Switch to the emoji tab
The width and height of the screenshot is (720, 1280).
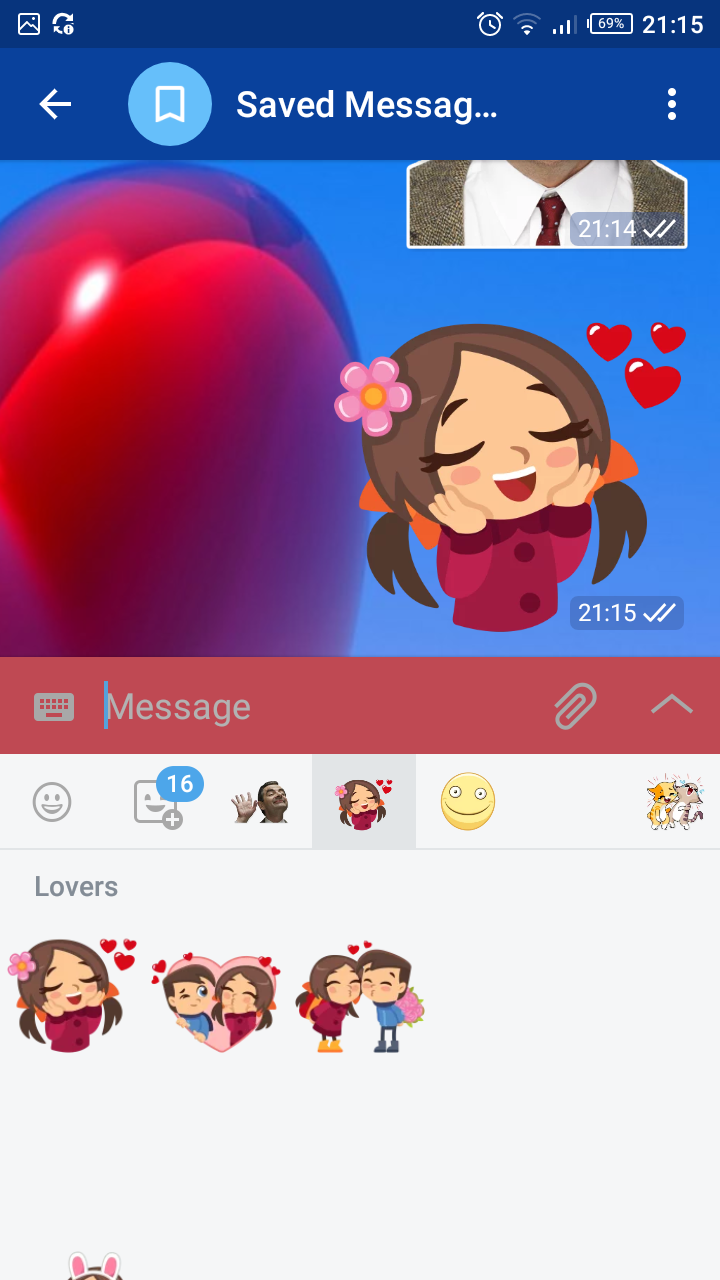(x=52, y=802)
